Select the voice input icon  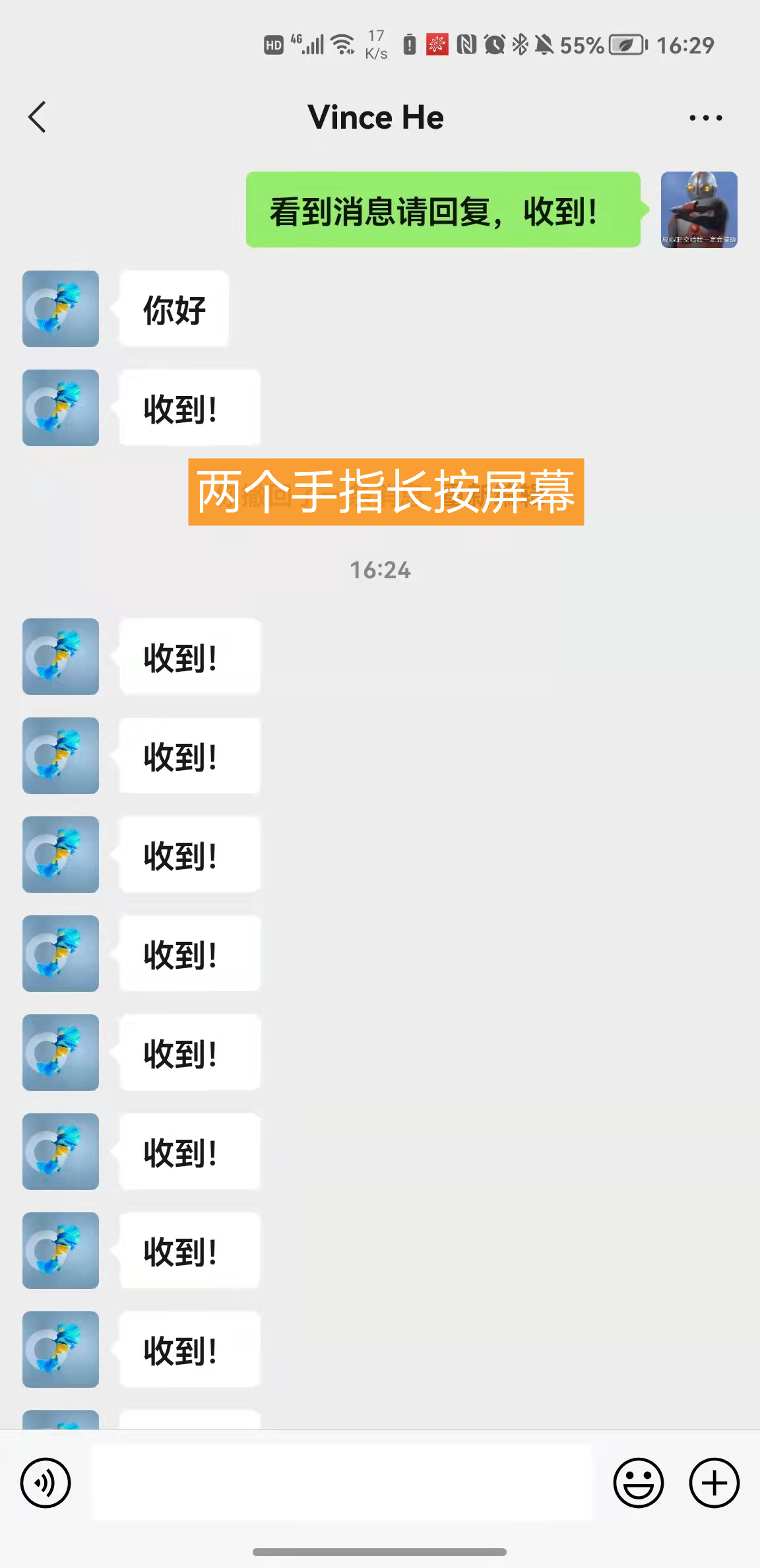[45, 1482]
